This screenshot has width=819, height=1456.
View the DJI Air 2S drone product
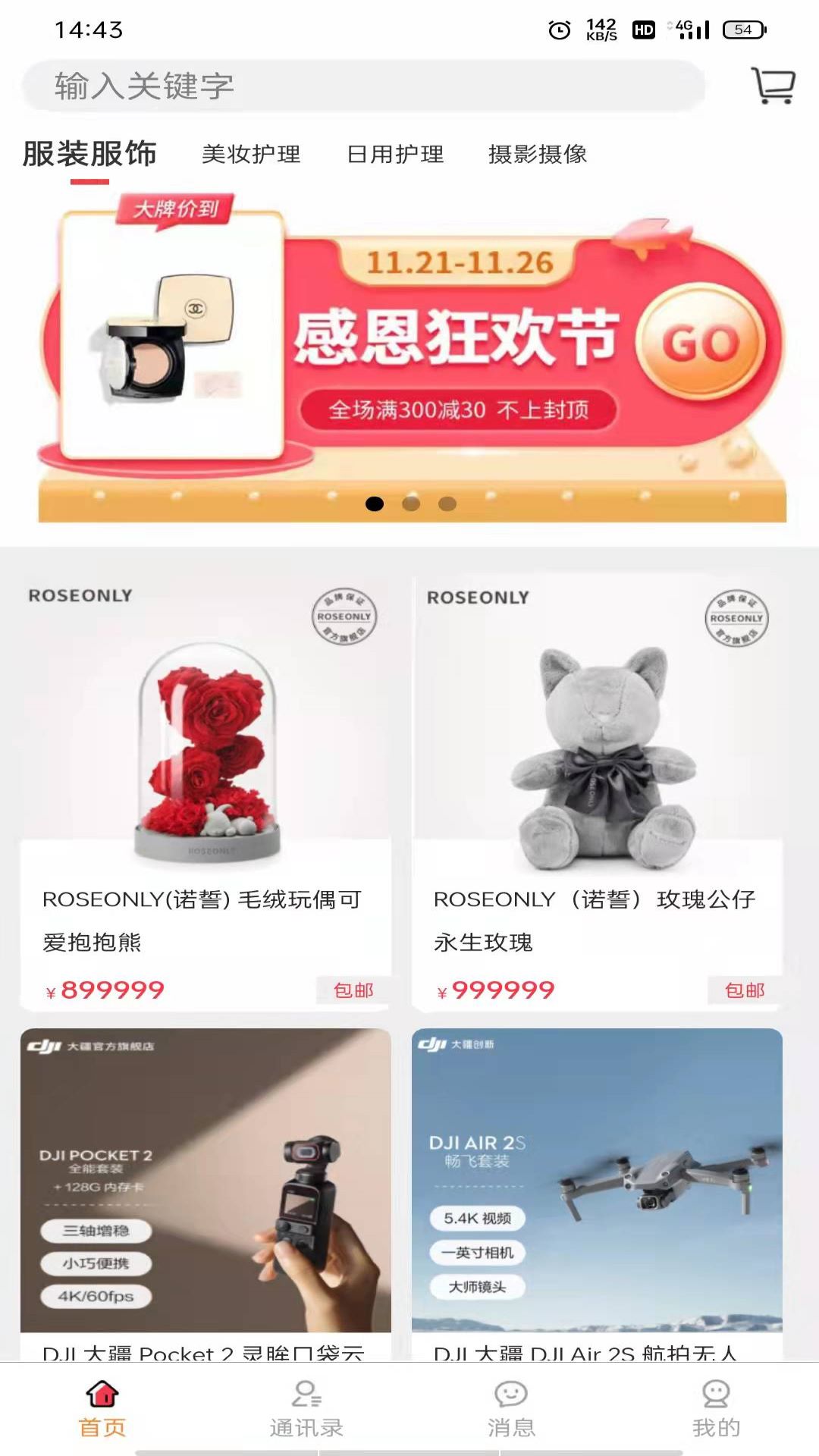point(597,1191)
